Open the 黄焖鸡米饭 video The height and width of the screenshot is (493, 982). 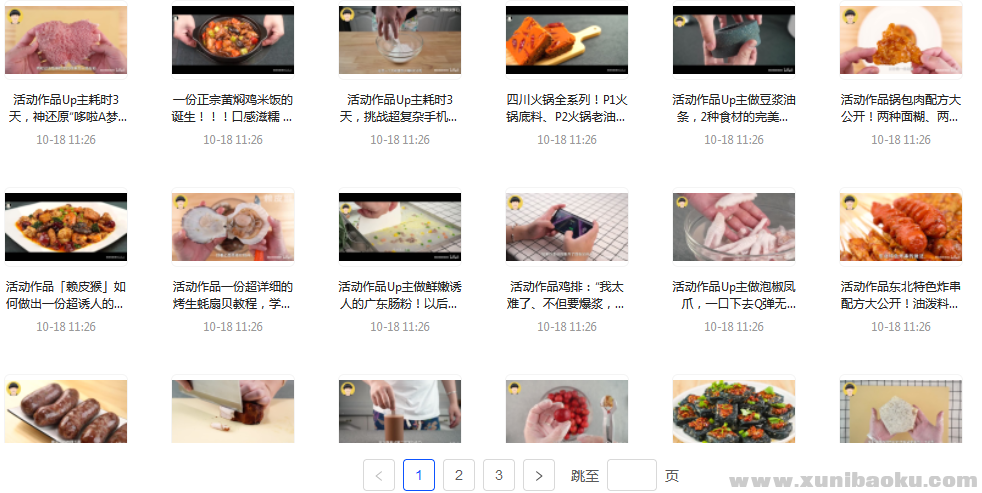[x=232, y=41]
